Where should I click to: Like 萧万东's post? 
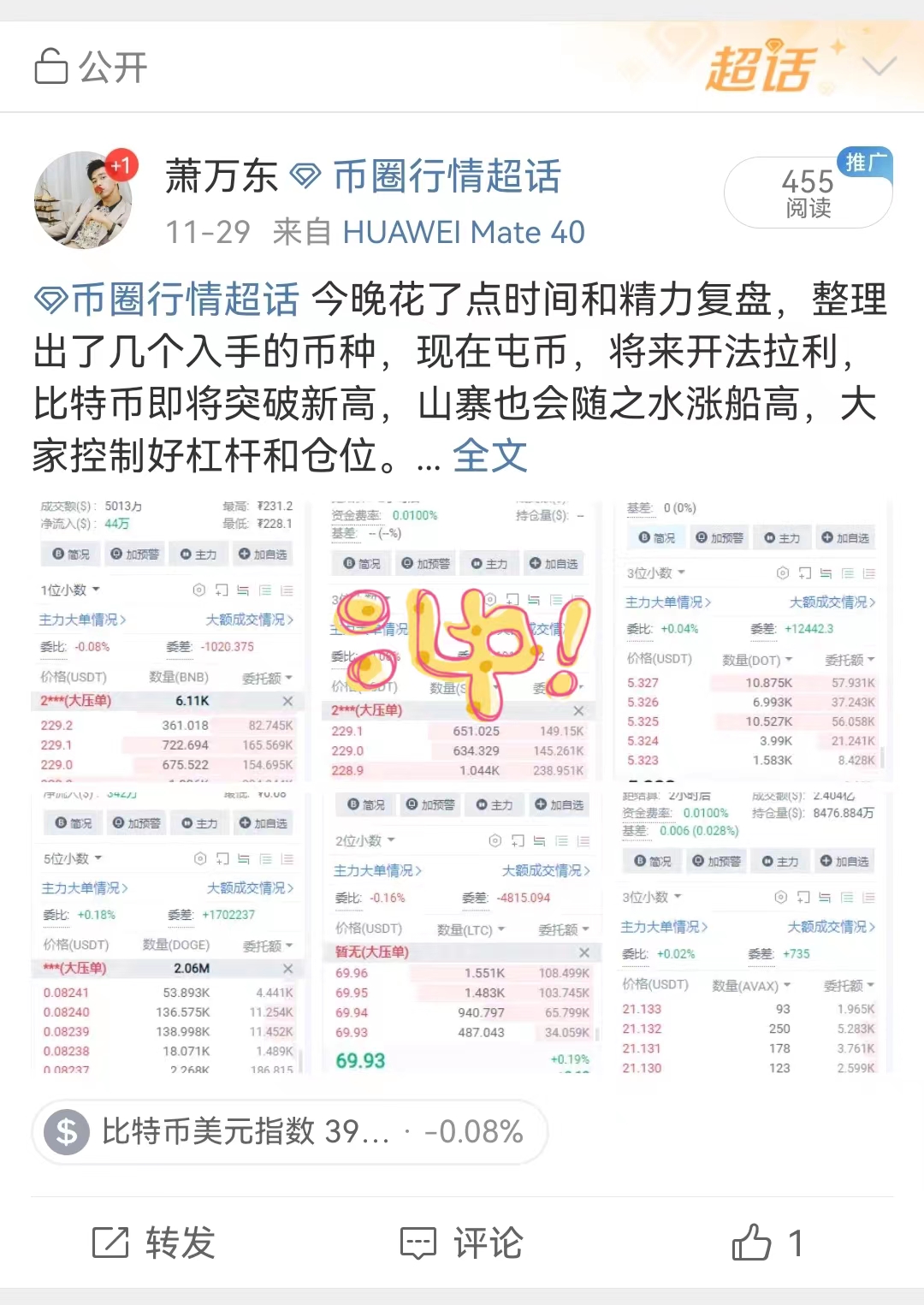[x=767, y=1243]
